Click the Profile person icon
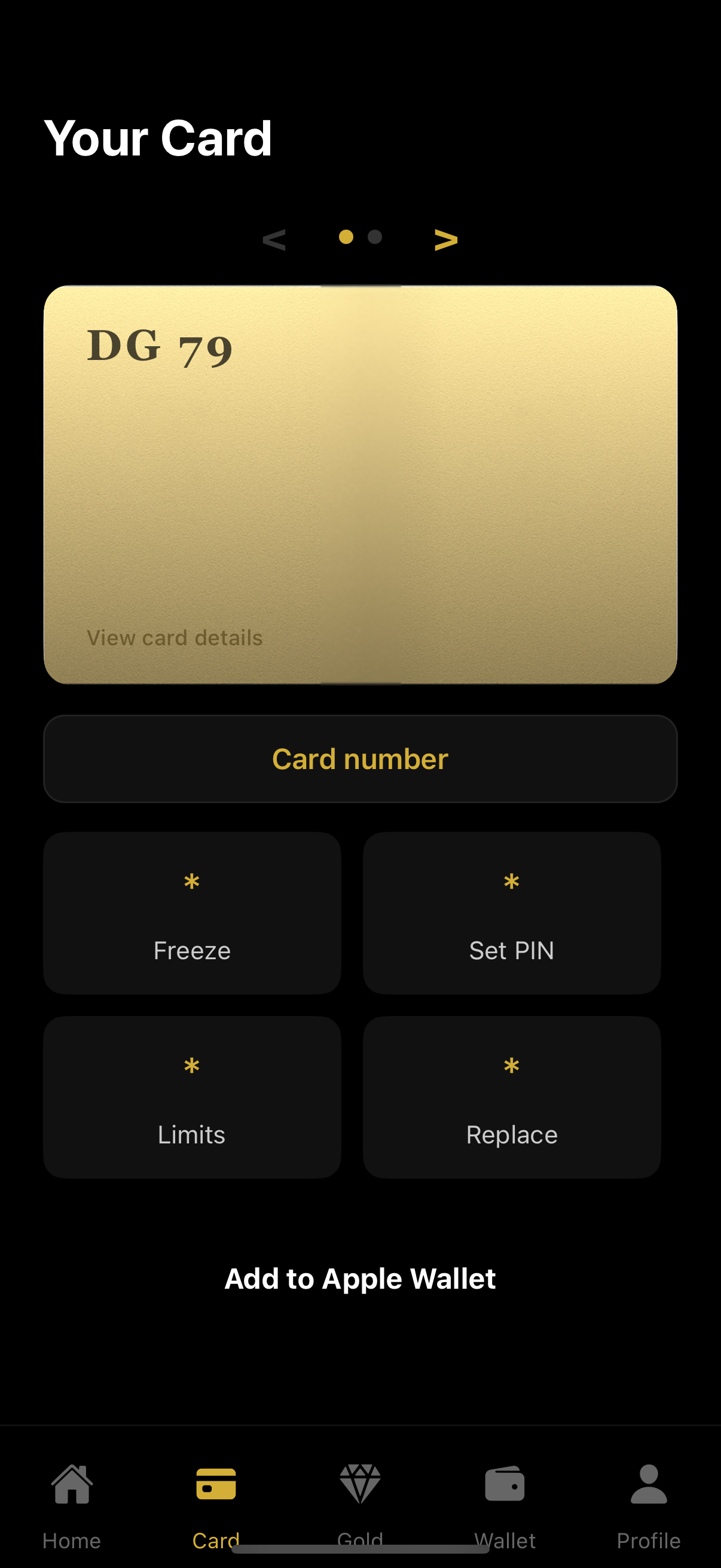 [x=649, y=1483]
